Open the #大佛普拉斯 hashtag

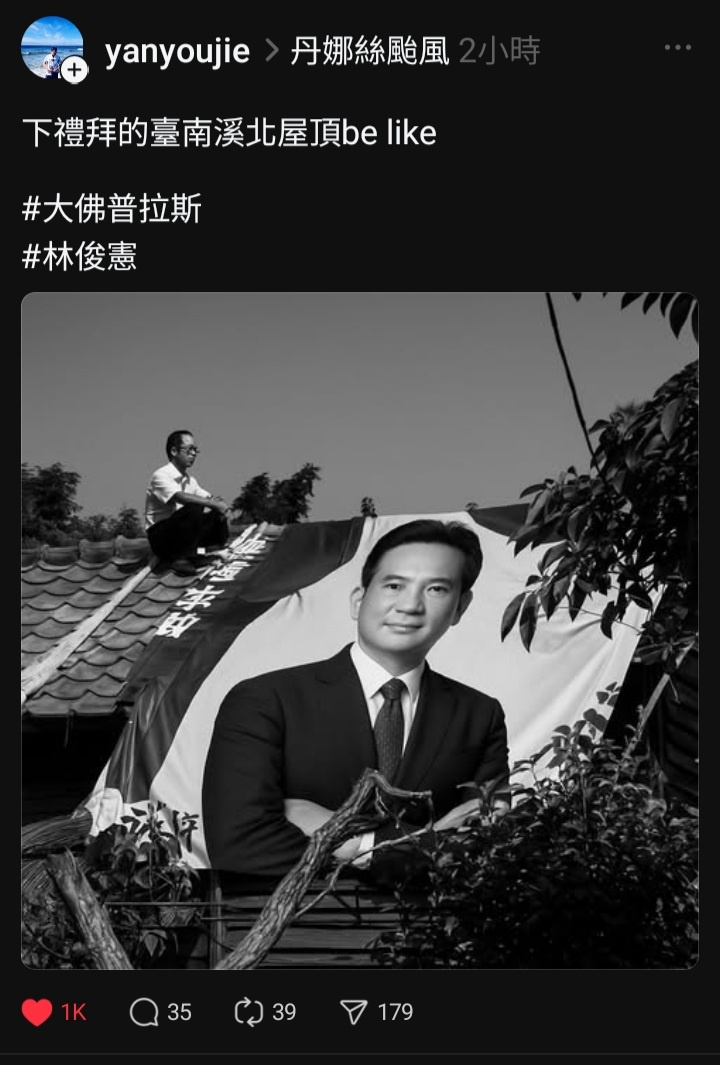click(x=111, y=209)
